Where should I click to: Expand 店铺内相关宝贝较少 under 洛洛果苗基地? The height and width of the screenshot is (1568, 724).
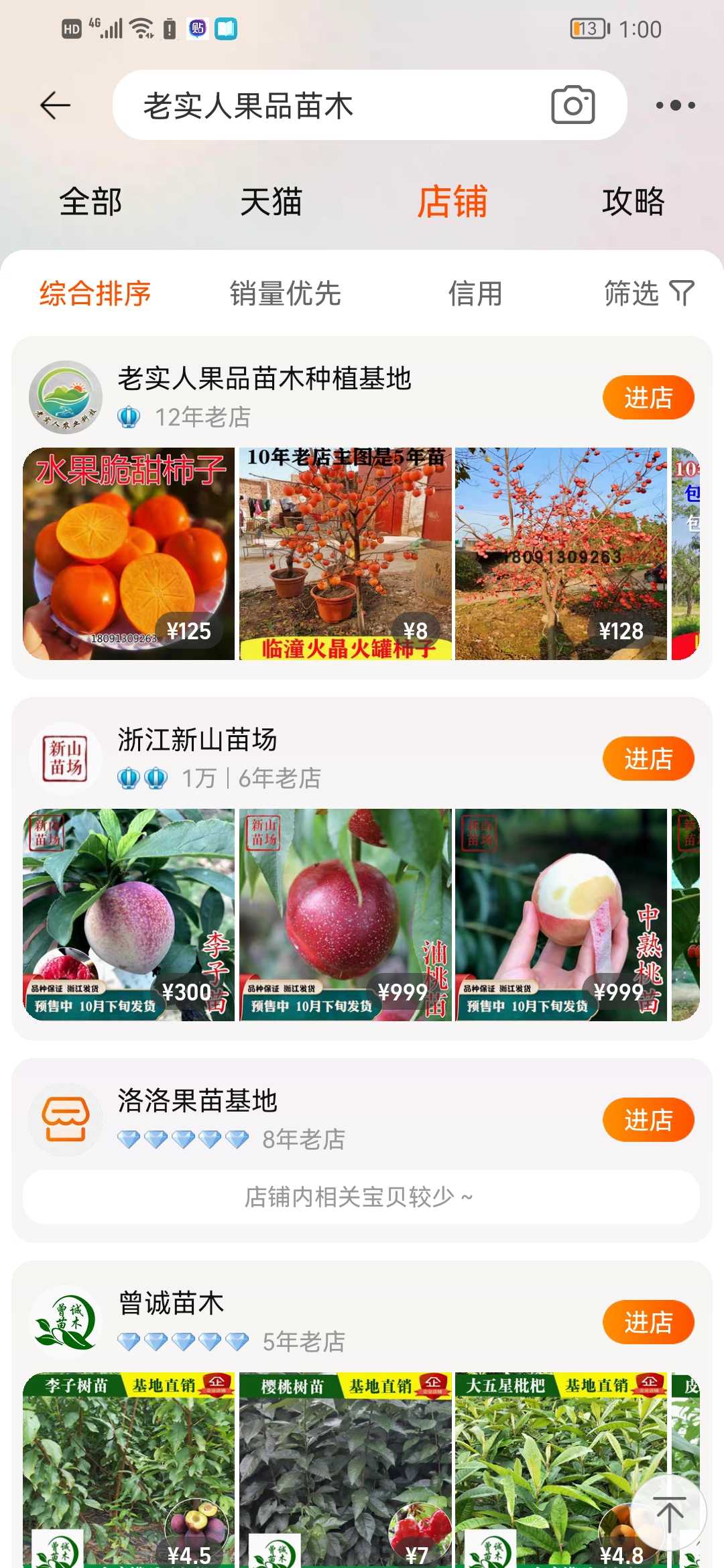(361, 1197)
